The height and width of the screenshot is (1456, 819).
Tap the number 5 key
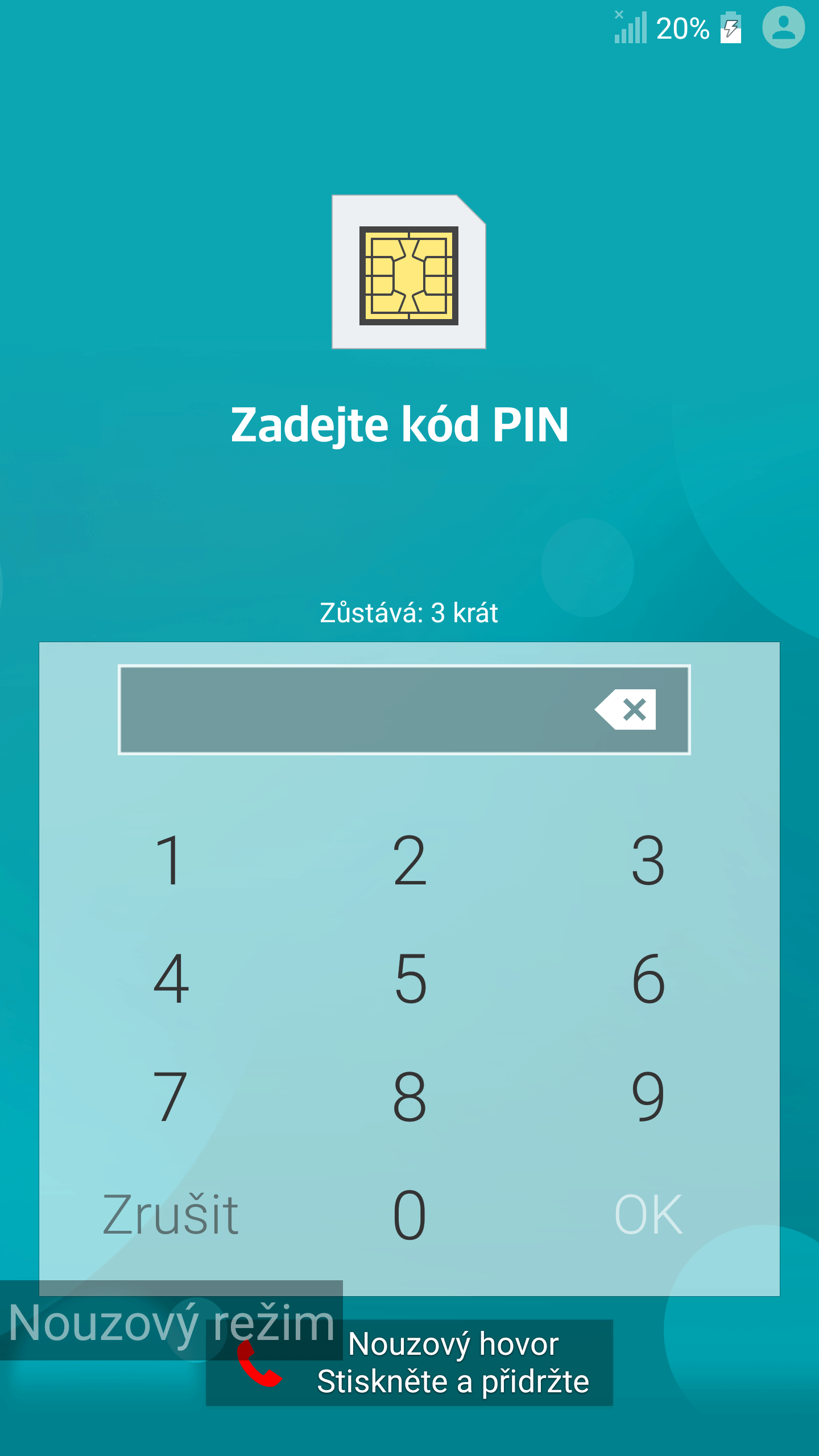tap(409, 978)
